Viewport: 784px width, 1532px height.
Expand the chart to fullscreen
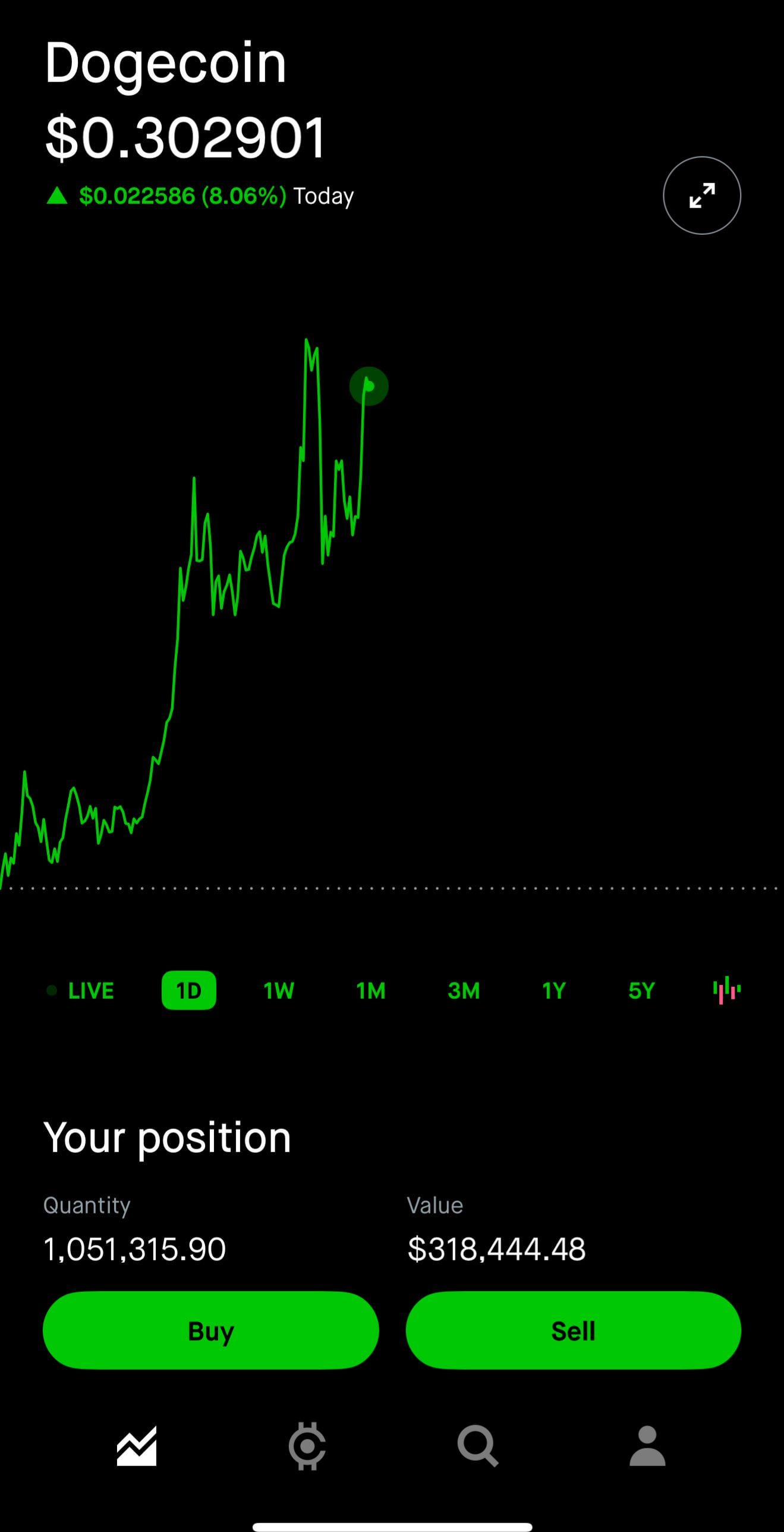pos(702,196)
